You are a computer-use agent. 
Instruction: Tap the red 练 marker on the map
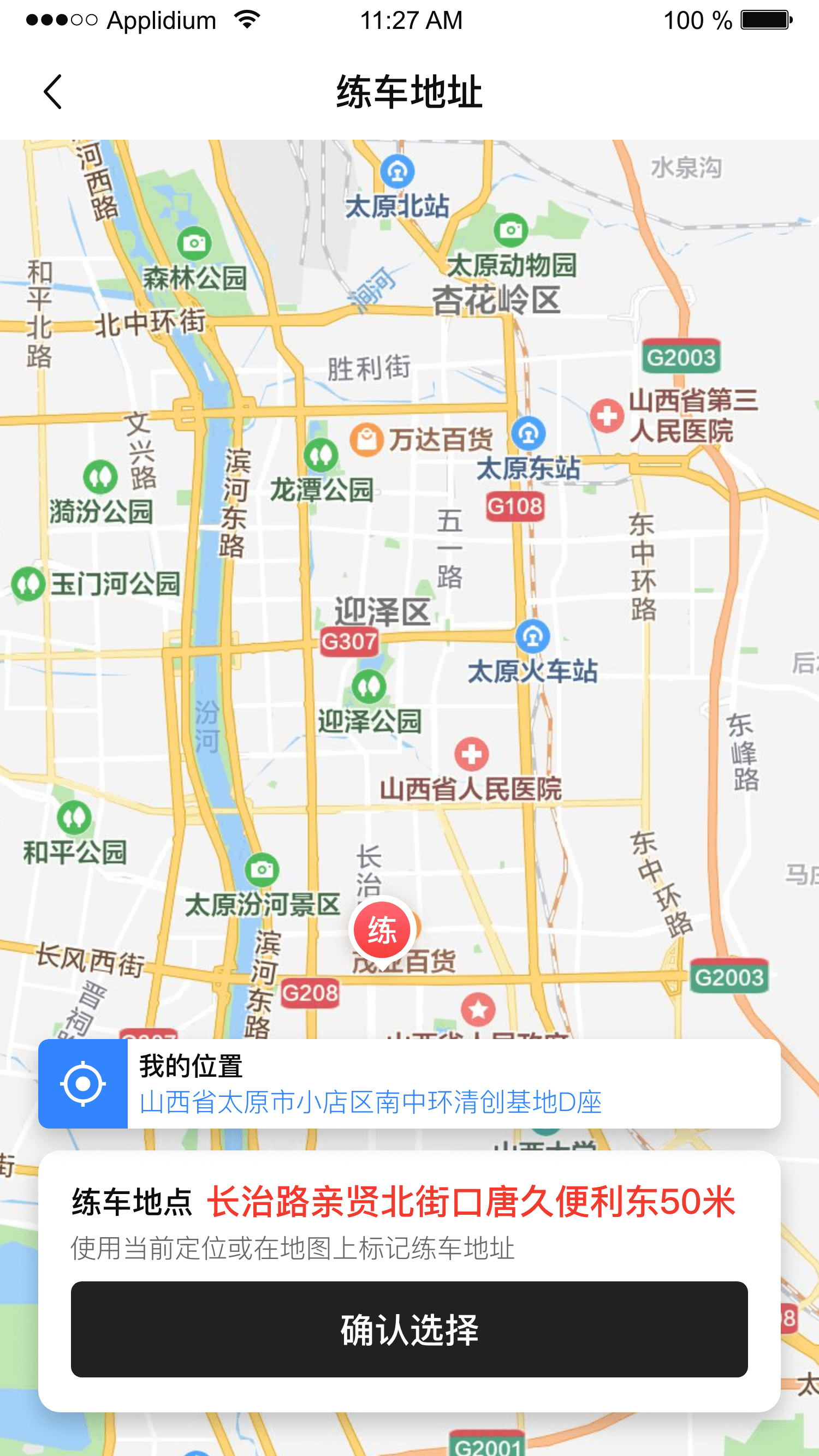pos(382,930)
